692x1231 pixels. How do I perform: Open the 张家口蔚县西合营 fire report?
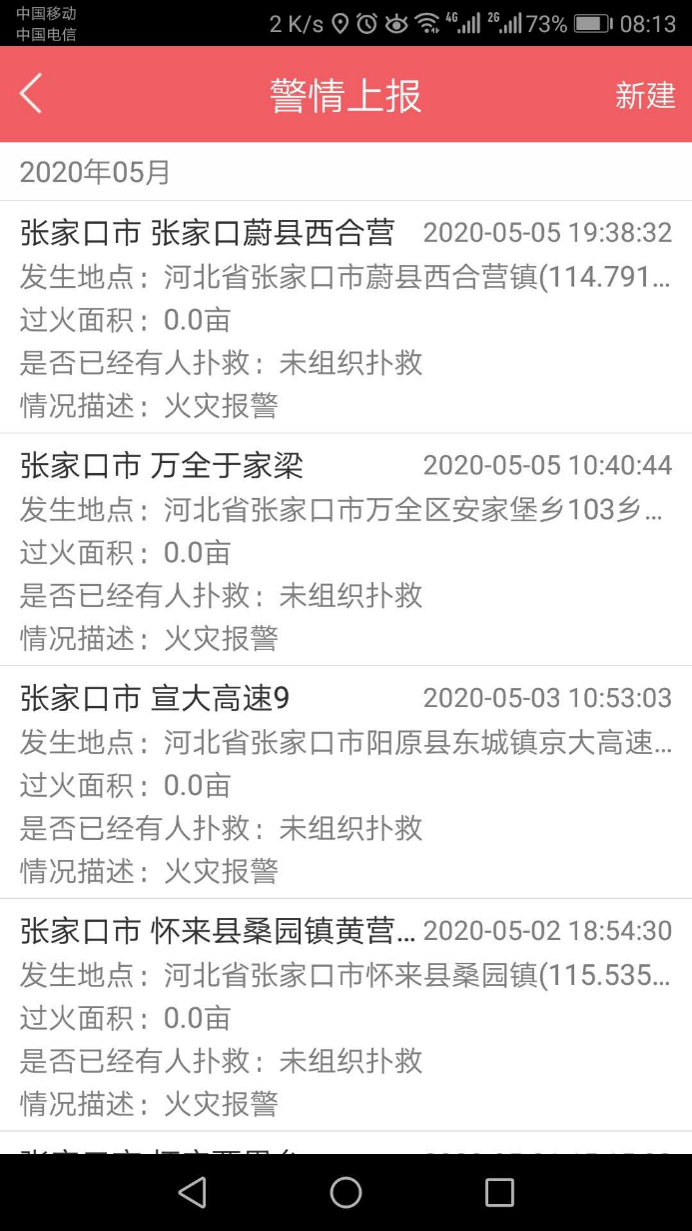point(345,318)
